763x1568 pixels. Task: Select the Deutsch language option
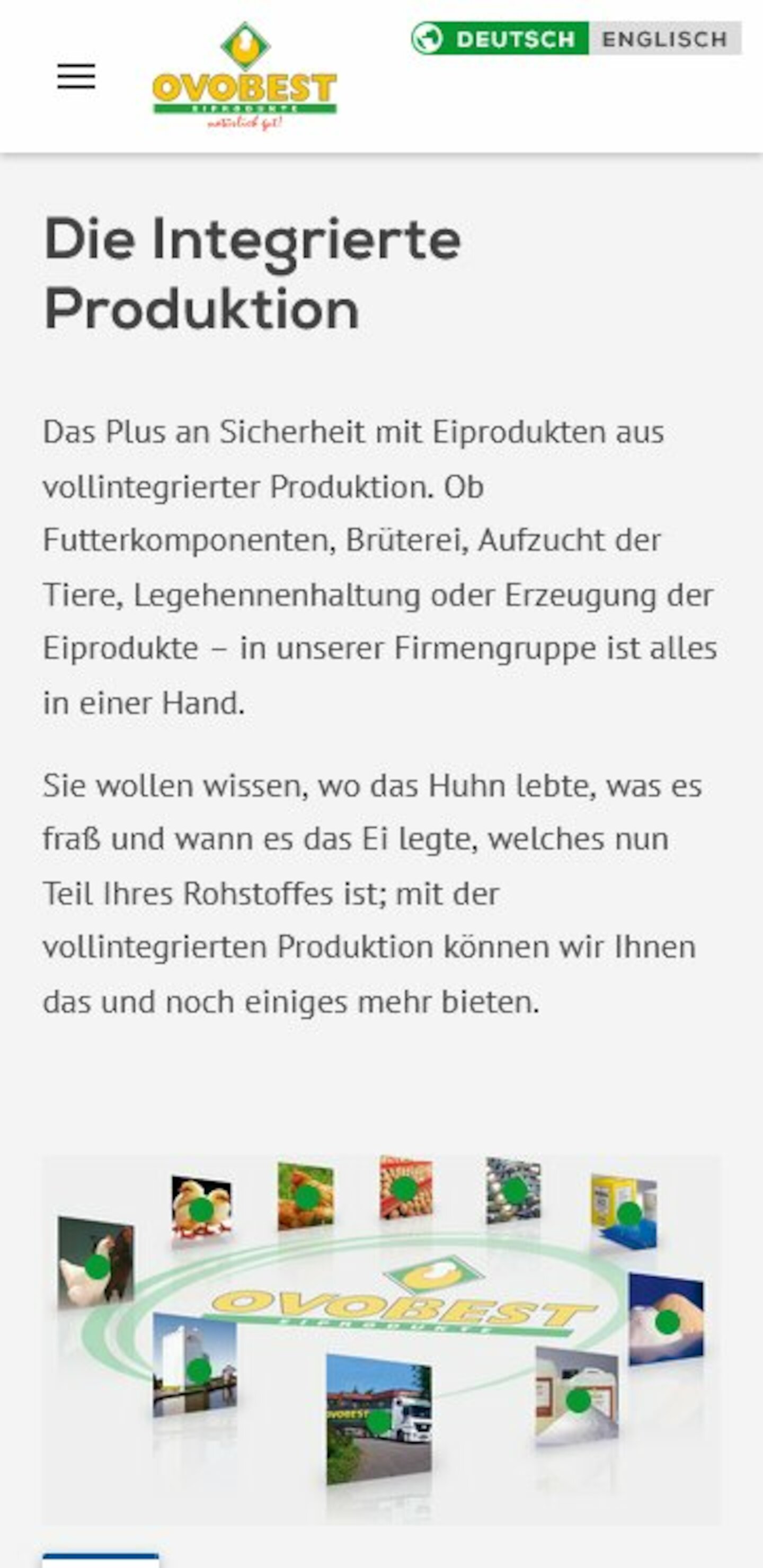coord(501,39)
